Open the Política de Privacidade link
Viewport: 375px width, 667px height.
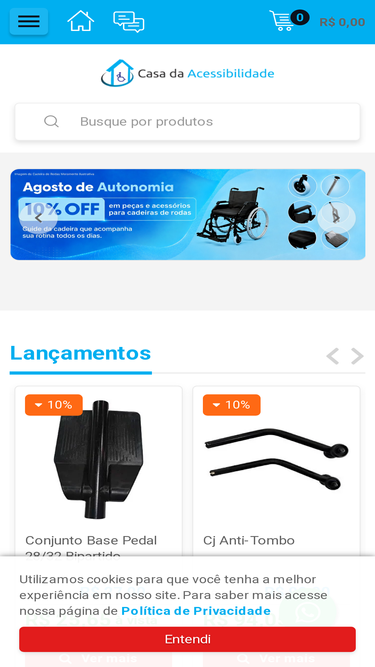tap(196, 611)
